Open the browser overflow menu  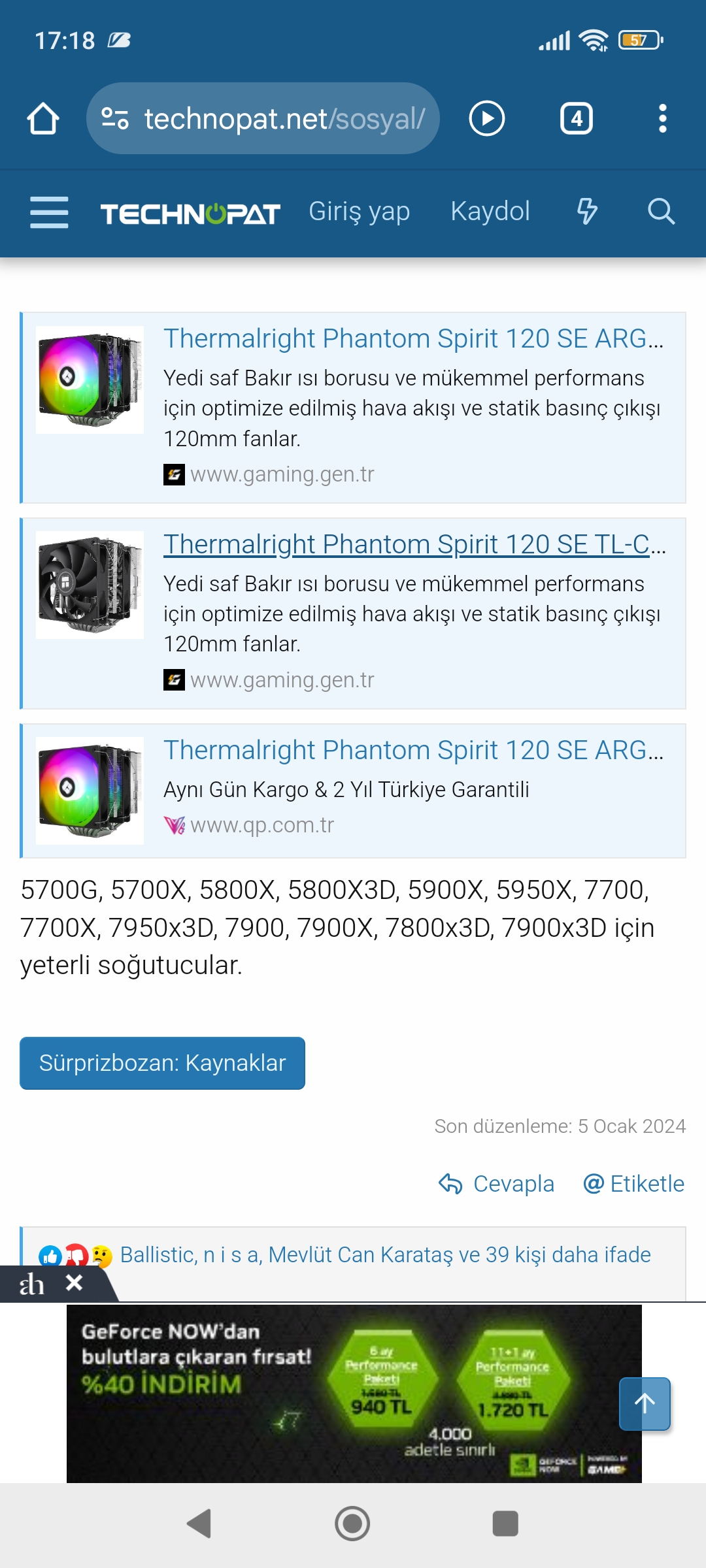662,119
